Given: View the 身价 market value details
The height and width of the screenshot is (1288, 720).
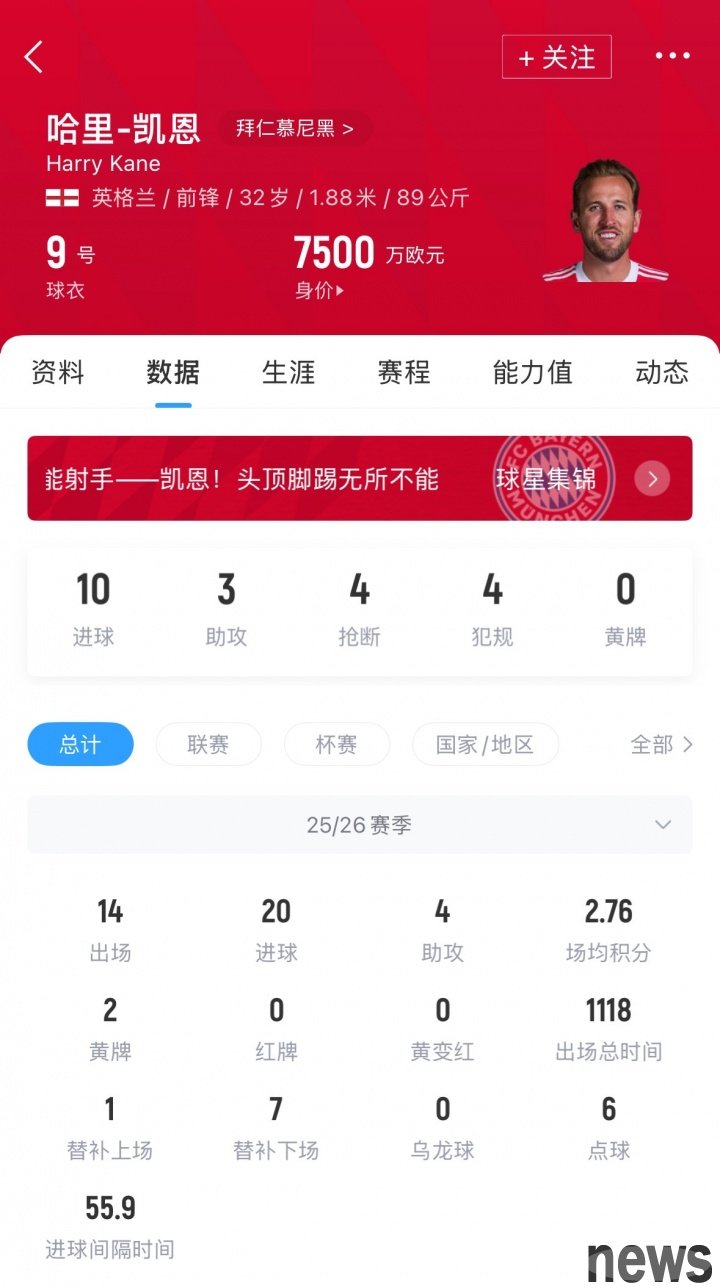Looking at the screenshot, I should (319, 291).
